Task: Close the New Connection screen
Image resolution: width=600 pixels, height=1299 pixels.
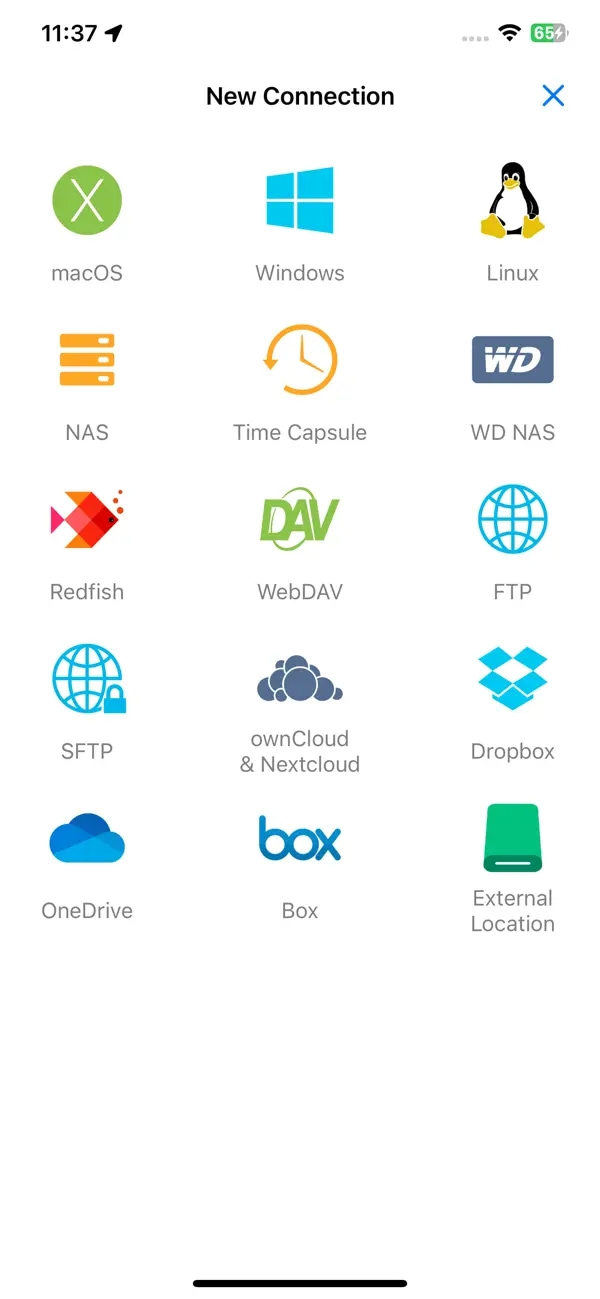Action: pos(553,96)
